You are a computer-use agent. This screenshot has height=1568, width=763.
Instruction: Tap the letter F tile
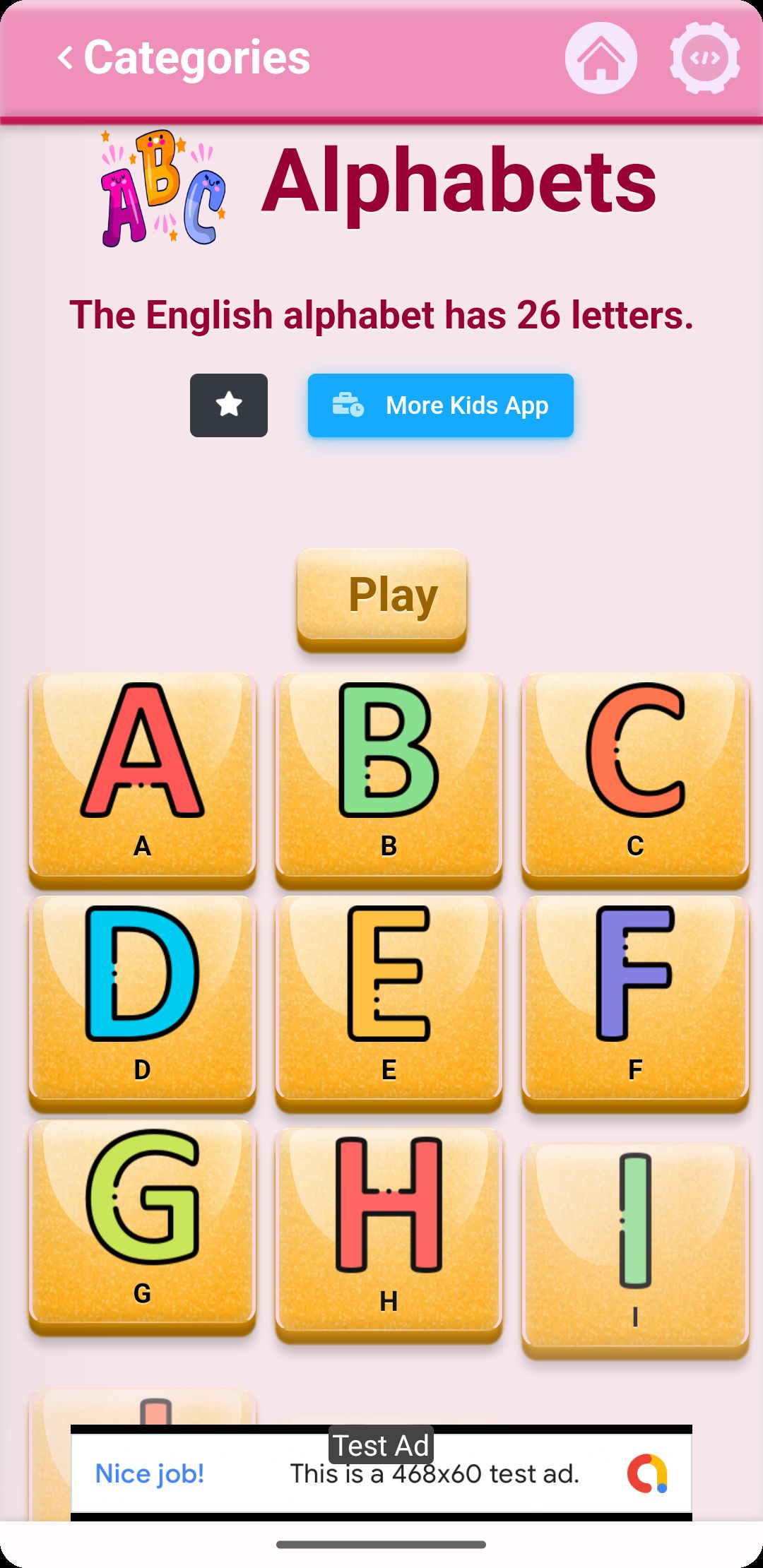click(634, 999)
